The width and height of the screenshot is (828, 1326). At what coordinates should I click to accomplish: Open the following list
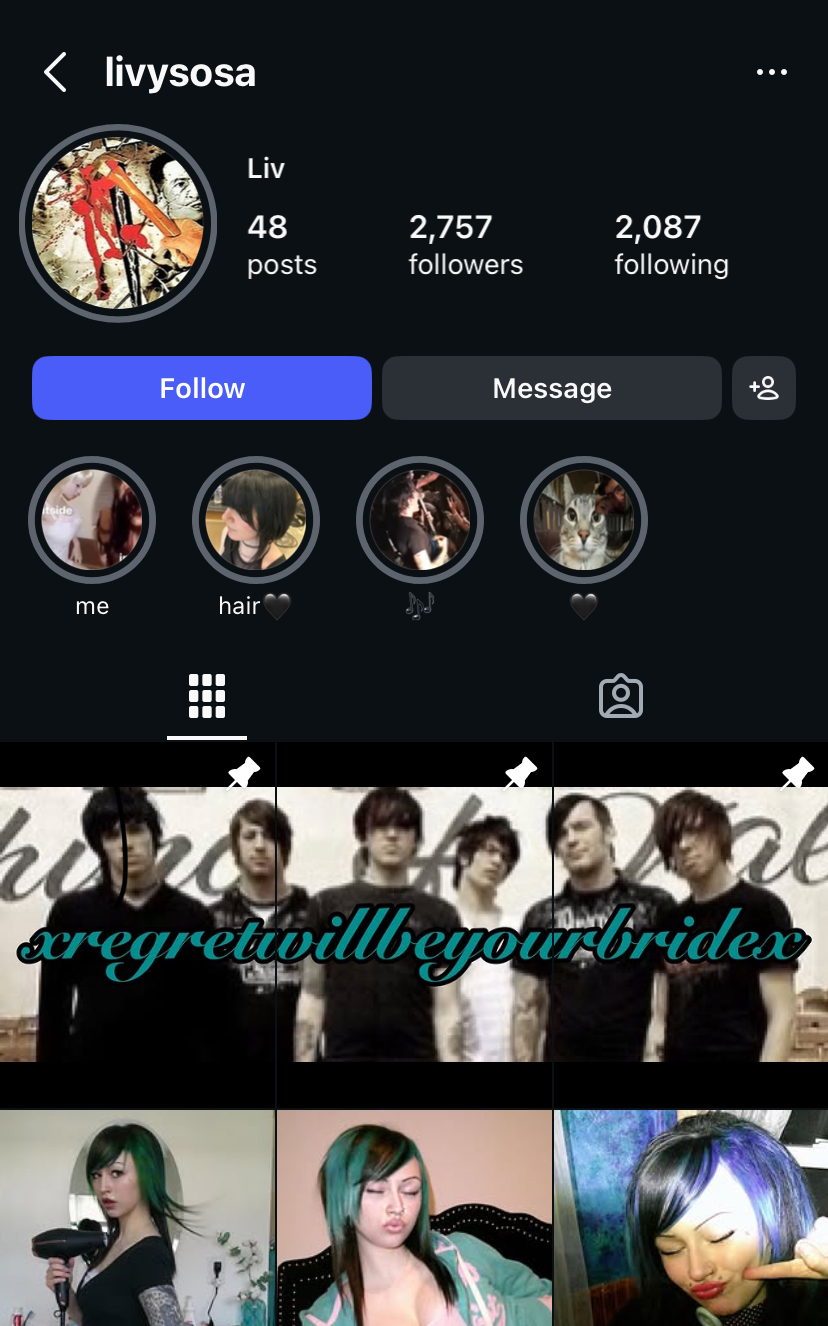671,244
